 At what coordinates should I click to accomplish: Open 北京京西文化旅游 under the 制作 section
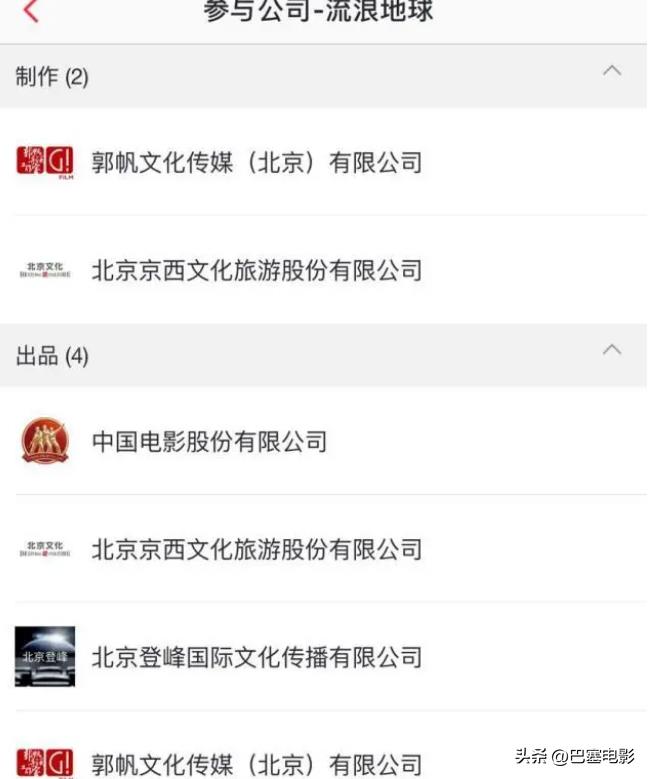pos(257,270)
